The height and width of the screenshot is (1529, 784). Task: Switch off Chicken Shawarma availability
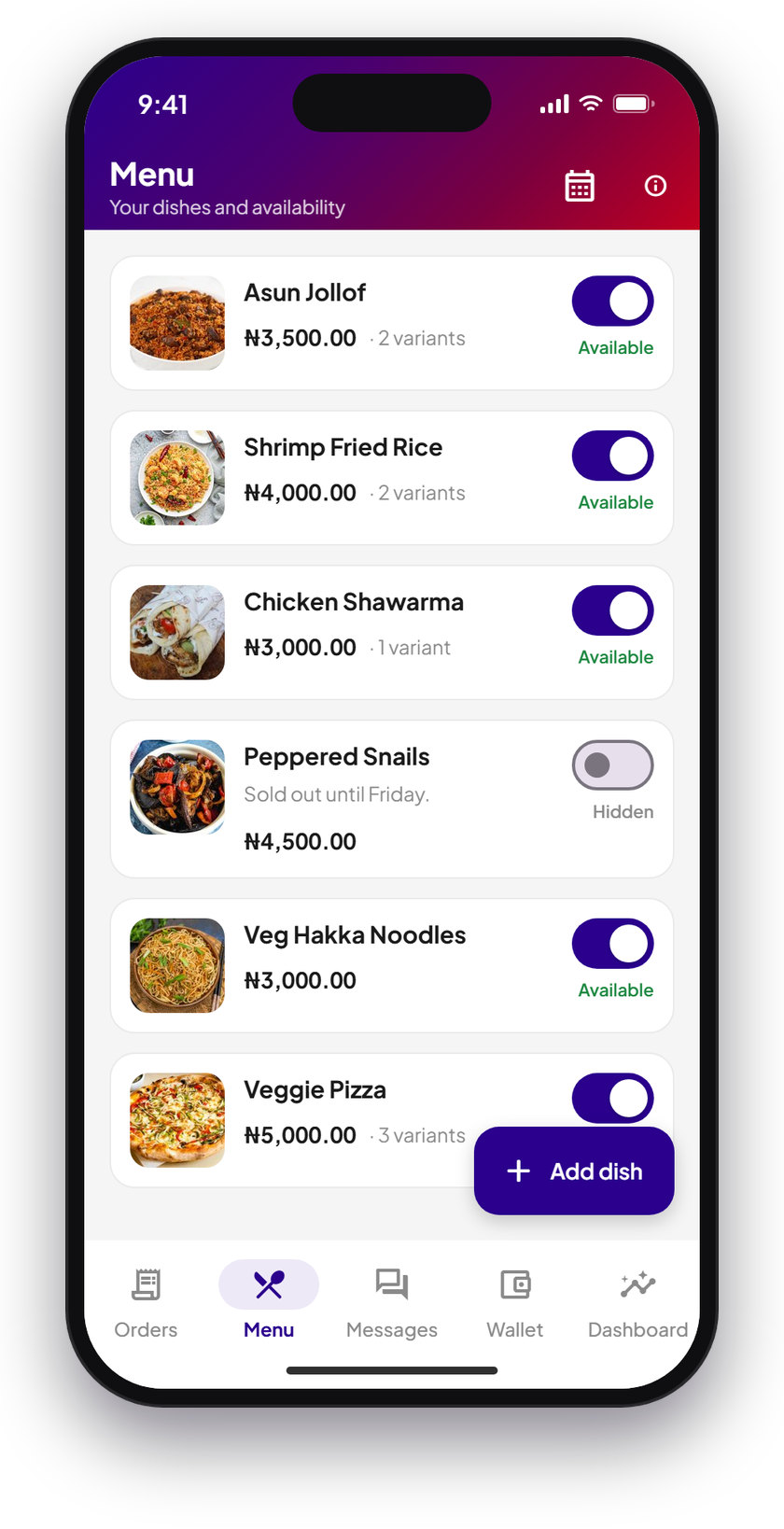point(612,610)
